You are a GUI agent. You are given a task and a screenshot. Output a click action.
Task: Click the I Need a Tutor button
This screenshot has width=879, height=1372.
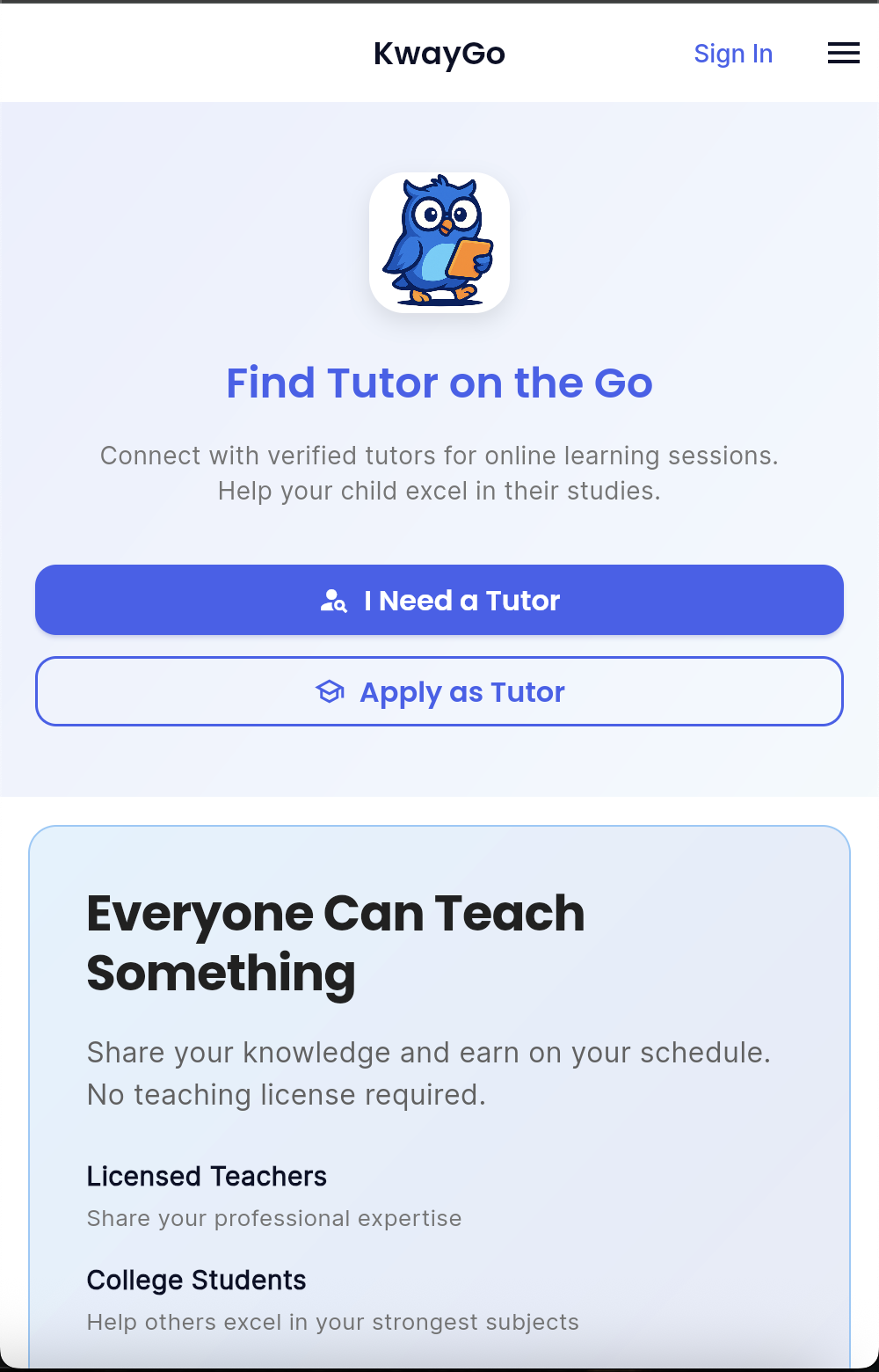click(439, 600)
